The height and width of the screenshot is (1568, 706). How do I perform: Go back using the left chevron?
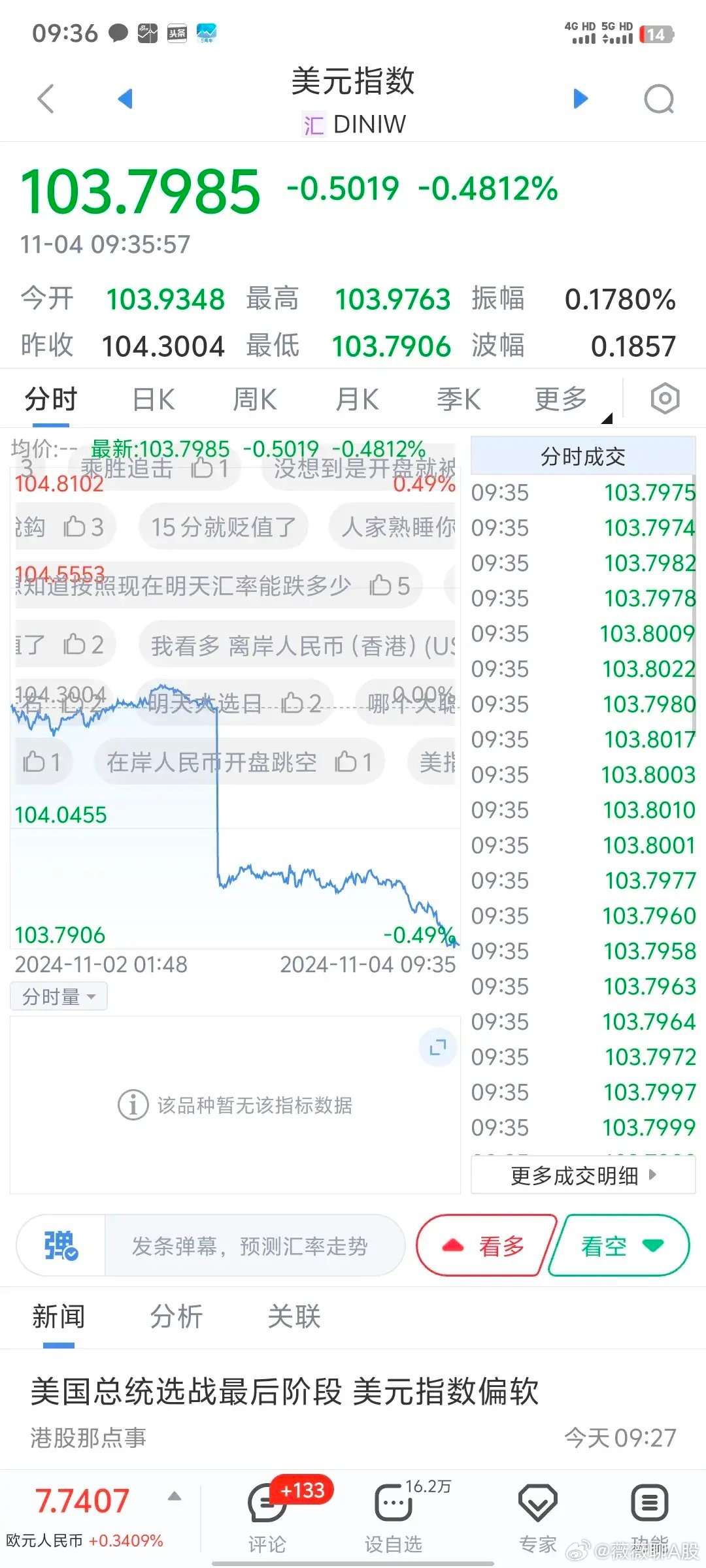[x=45, y=99]
